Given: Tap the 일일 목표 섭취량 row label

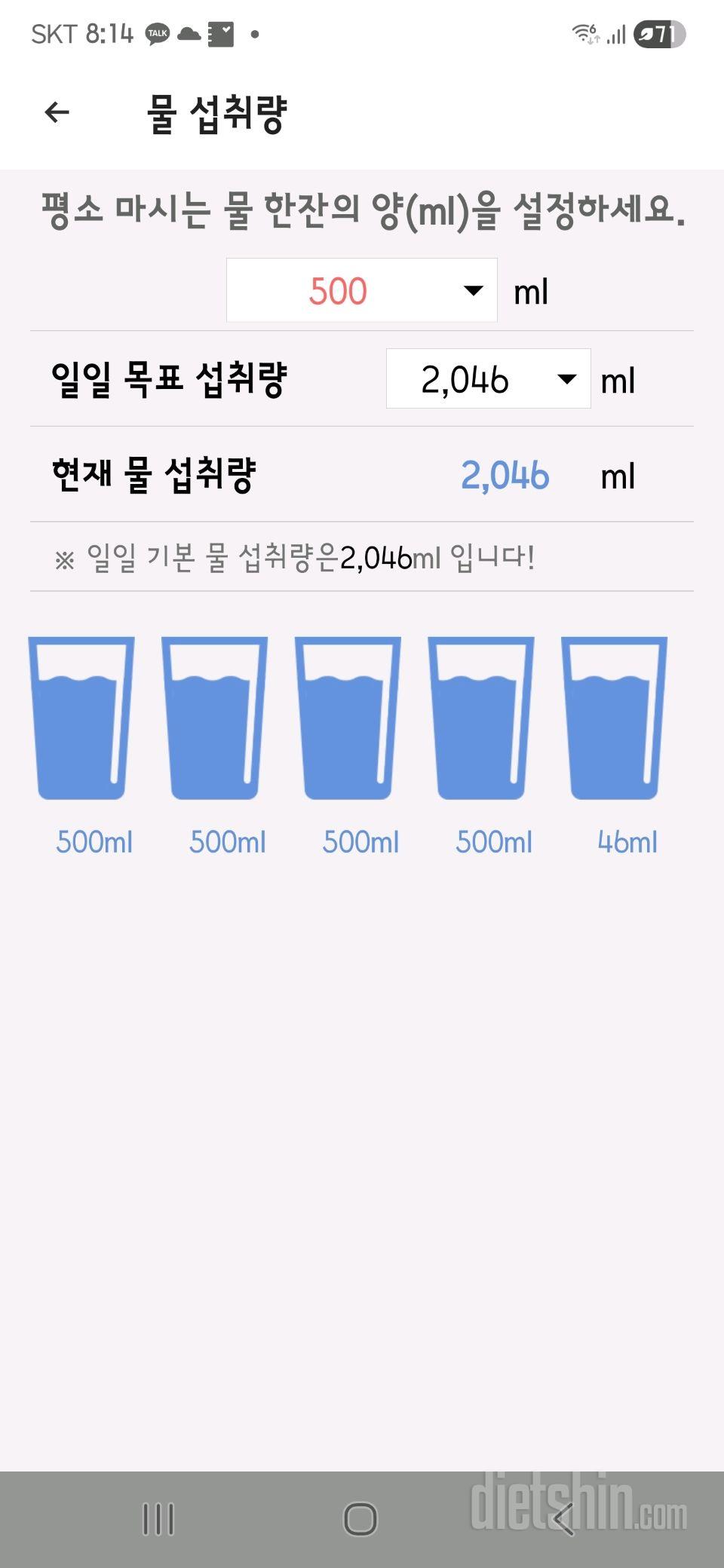Looking at the screenshot, I should pos(170,380).
